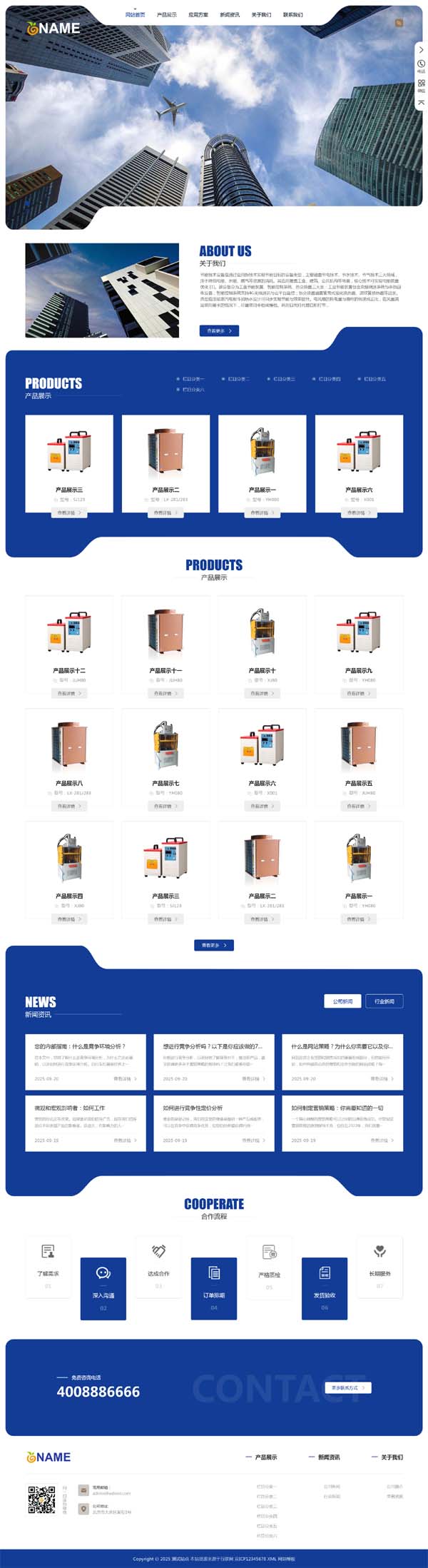Open article 微观和宏观影响者：如何工作
The width and height of the screenshot is (428, 1568).
(x=70, y=1108)
